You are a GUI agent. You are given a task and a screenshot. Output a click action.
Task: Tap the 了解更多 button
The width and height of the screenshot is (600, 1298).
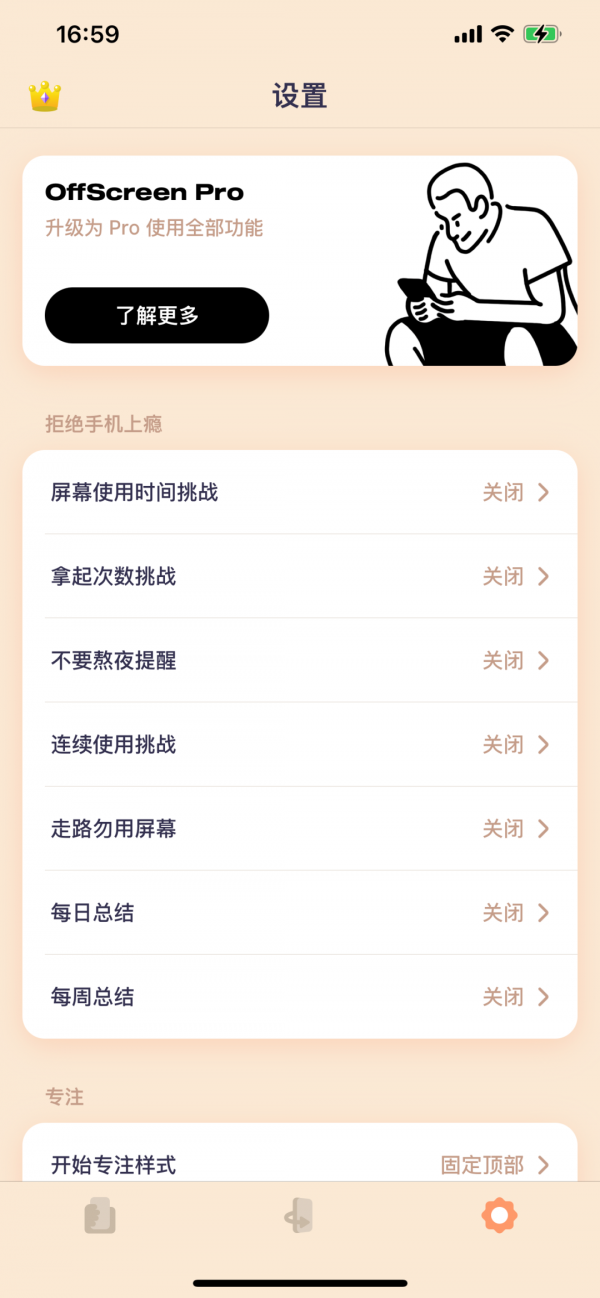pos(157,316)
